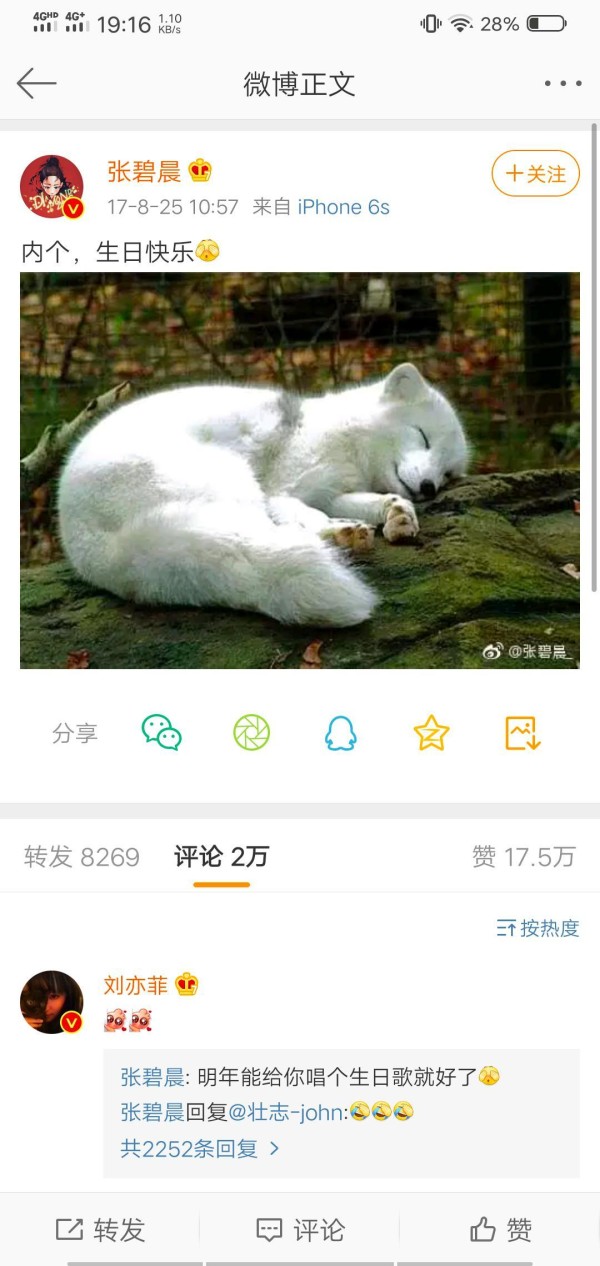Expand 共2252条回复 replies
600x1266 pixels.
200,1149
